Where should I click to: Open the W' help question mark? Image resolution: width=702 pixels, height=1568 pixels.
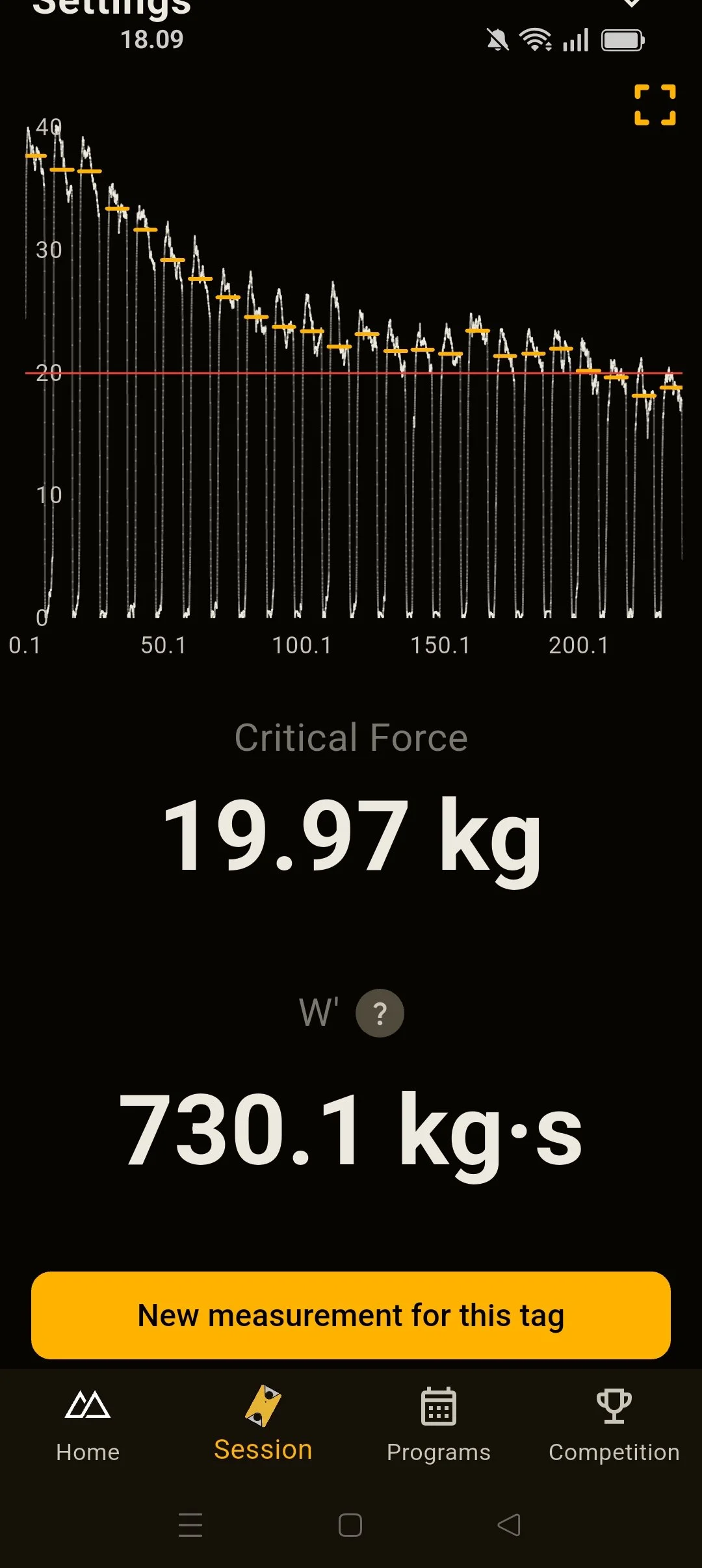pyautogui.click(x=380, y=1013)
